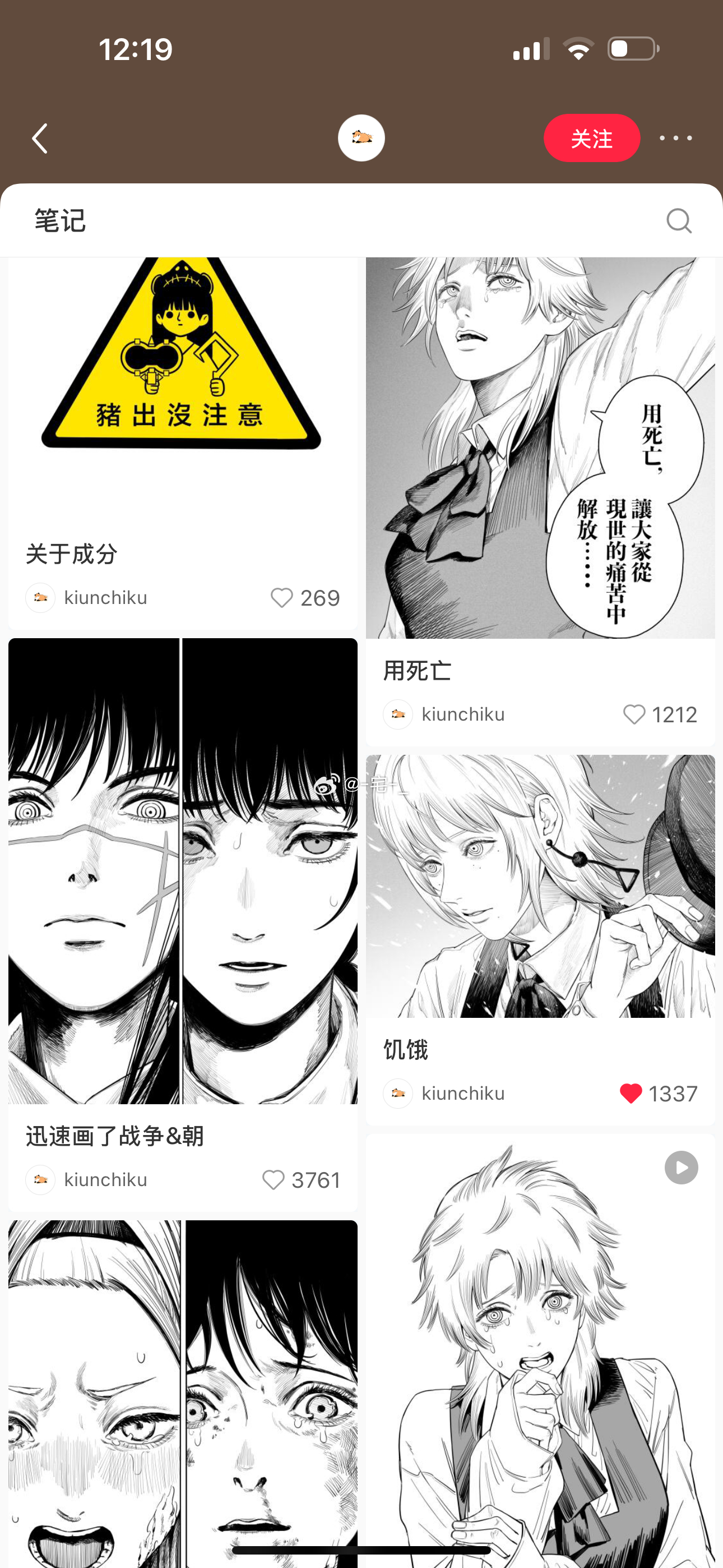Unlike the 饥饿 note
723x1568 pixels.
point(631,1094)
